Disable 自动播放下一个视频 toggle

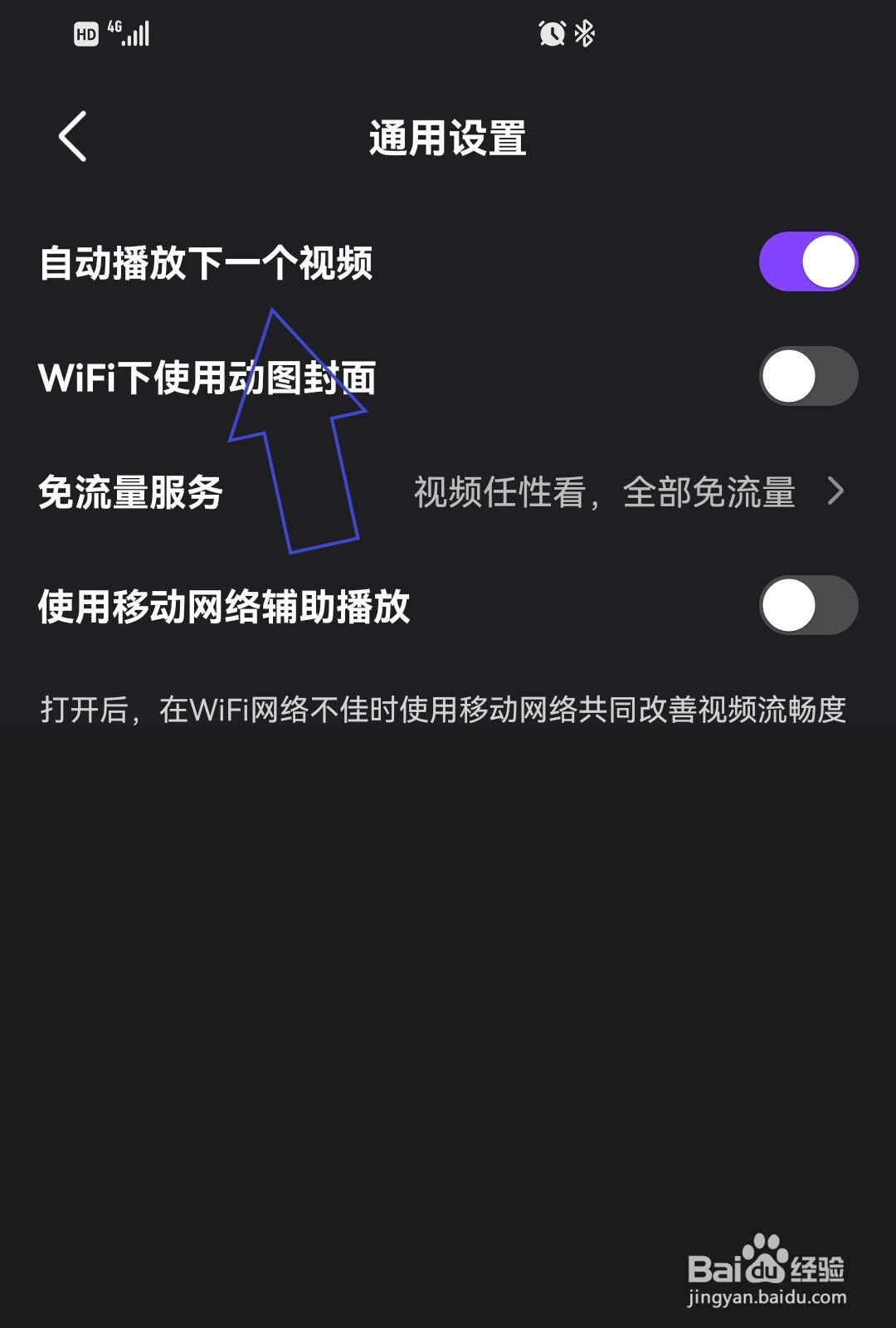(x=809, y=260)
